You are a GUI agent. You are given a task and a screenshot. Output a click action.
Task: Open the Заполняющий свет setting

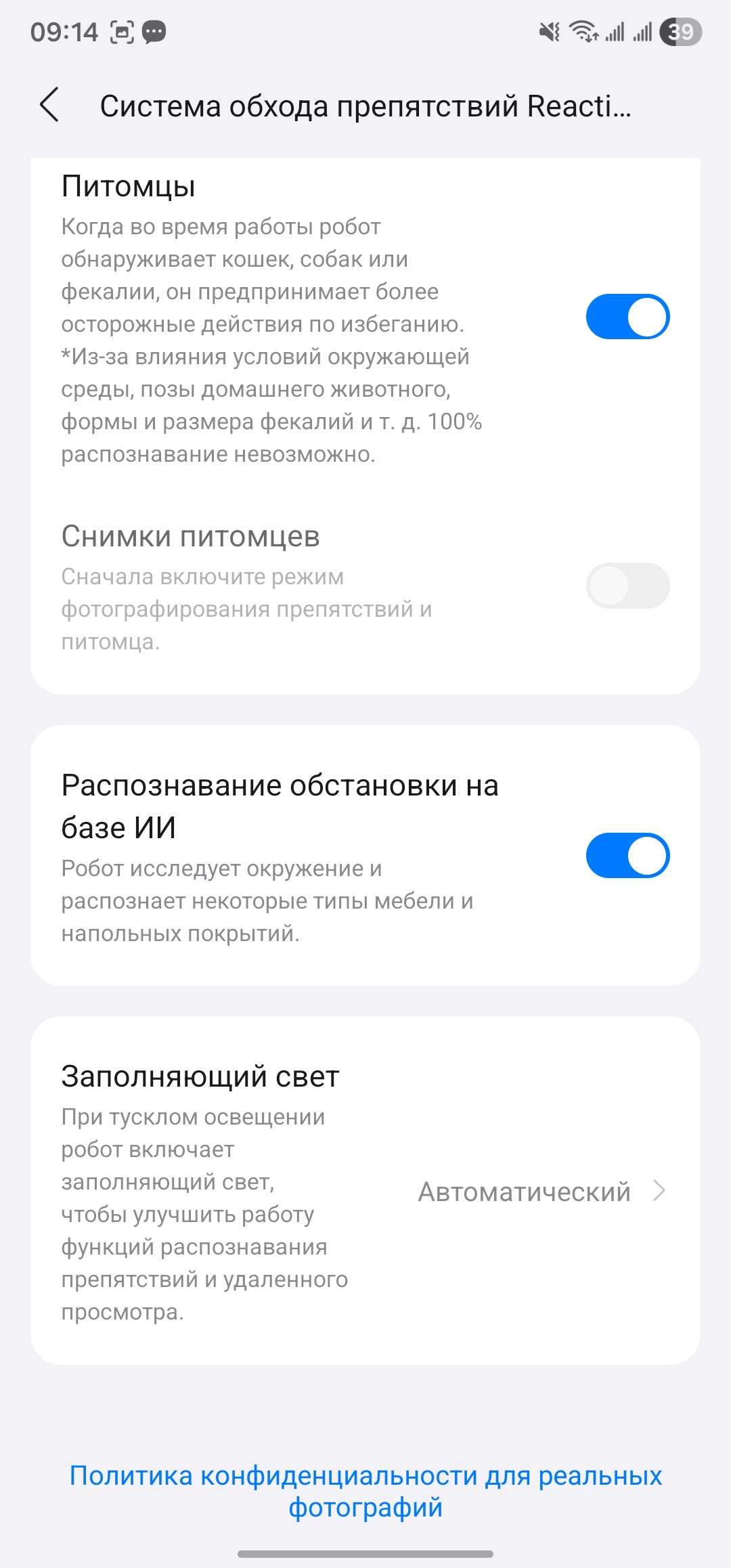point(541,1191)
